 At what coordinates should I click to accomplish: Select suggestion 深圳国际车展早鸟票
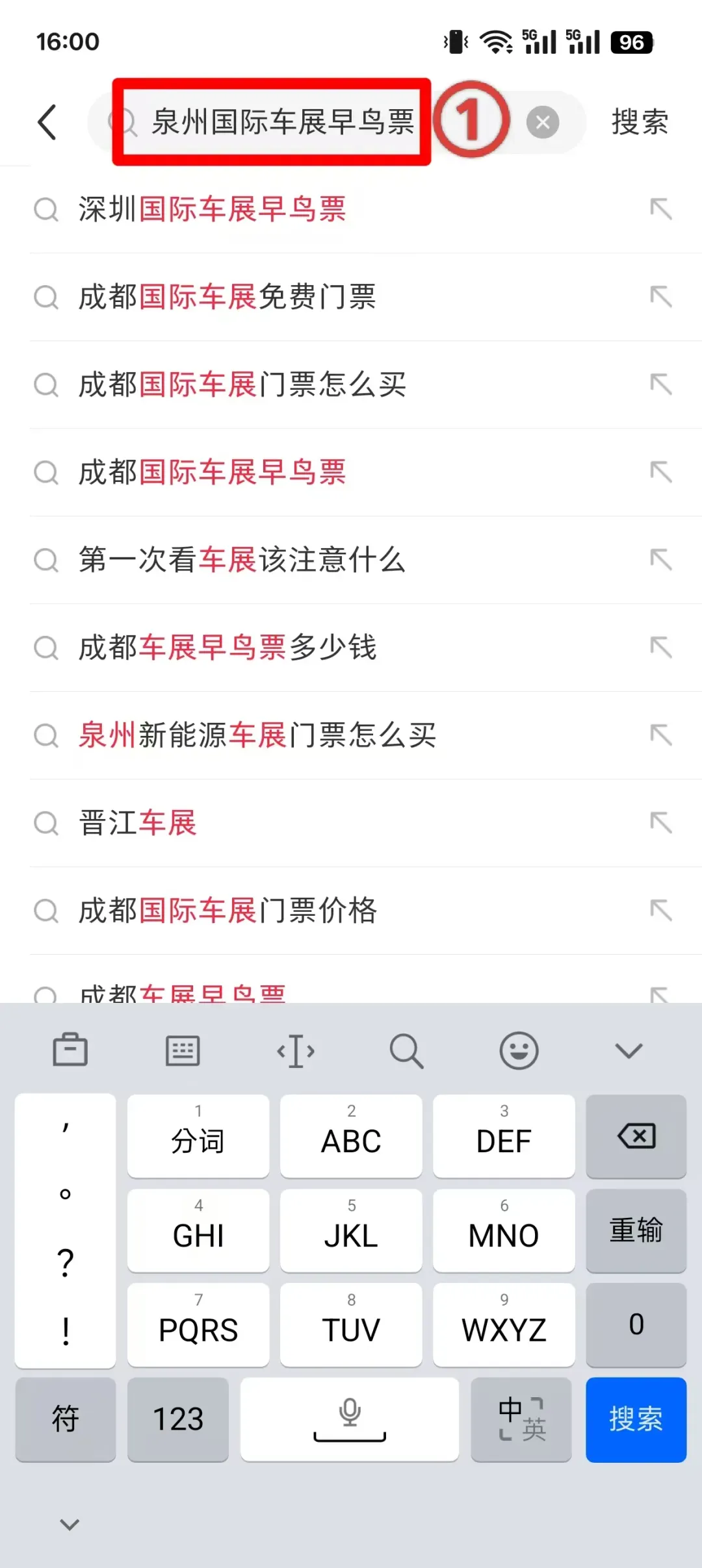click(x=213, y=209)
